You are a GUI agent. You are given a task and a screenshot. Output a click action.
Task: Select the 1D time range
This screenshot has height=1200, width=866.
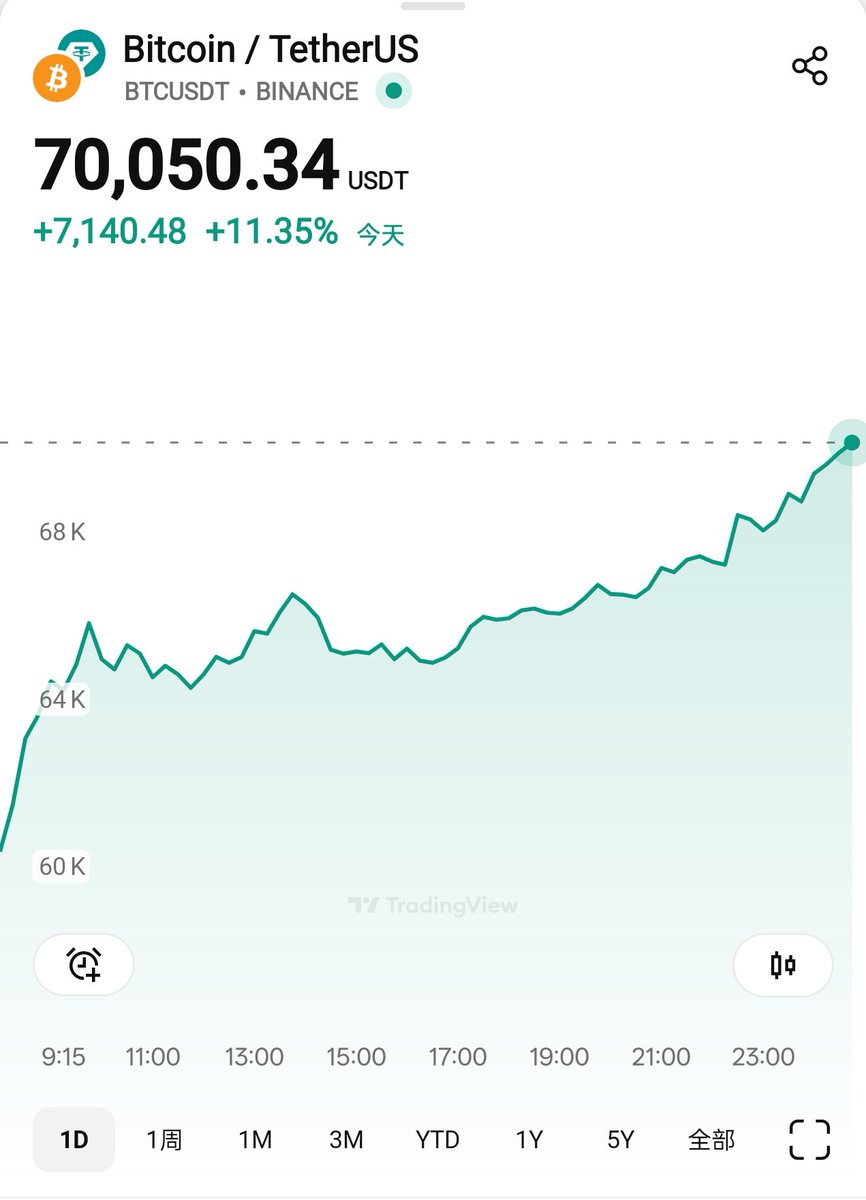click(74, 1139)
